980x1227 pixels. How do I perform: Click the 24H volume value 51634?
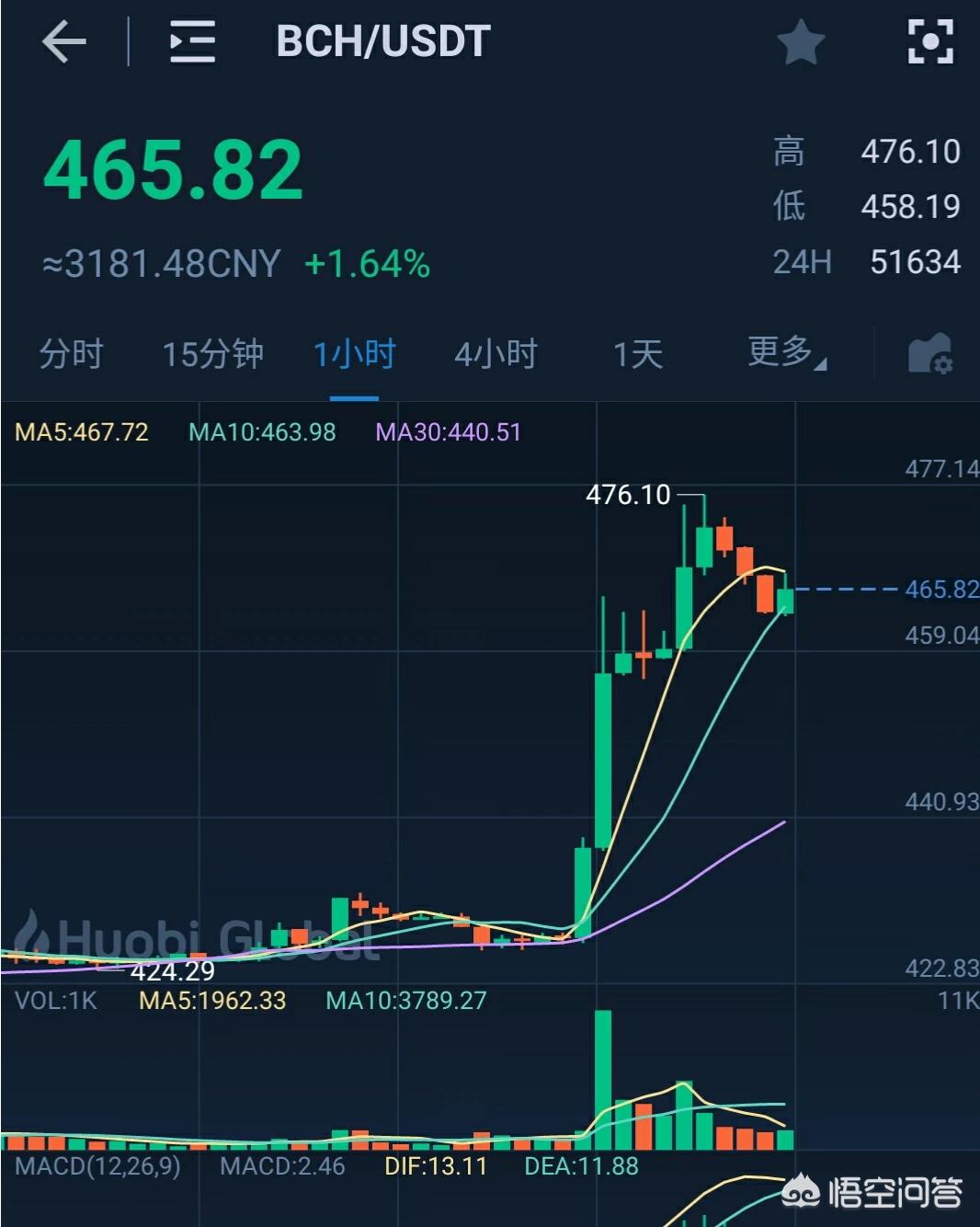pos(914,263)
